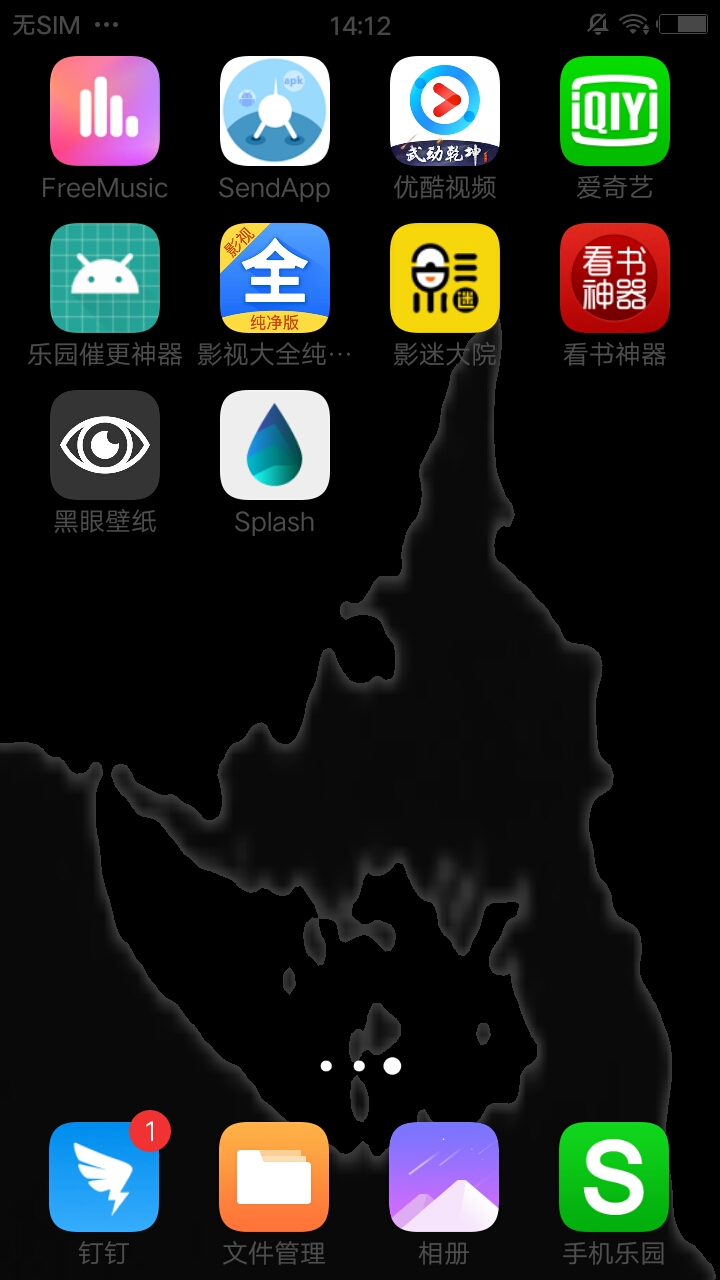Launch the Splash app
Viewport: 720px width, 1280px height.
coord(274,445)
